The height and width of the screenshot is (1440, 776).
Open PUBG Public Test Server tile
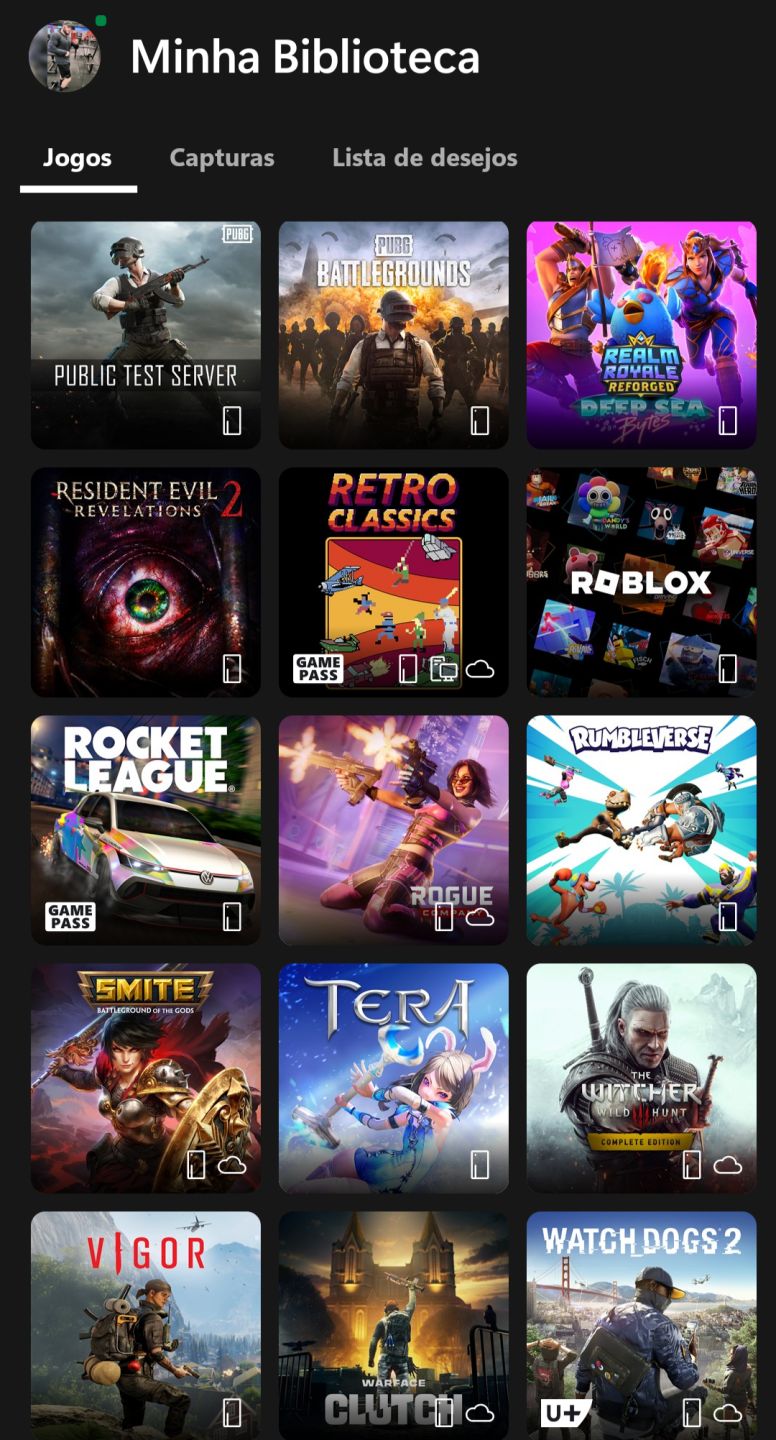pos(146,335)
